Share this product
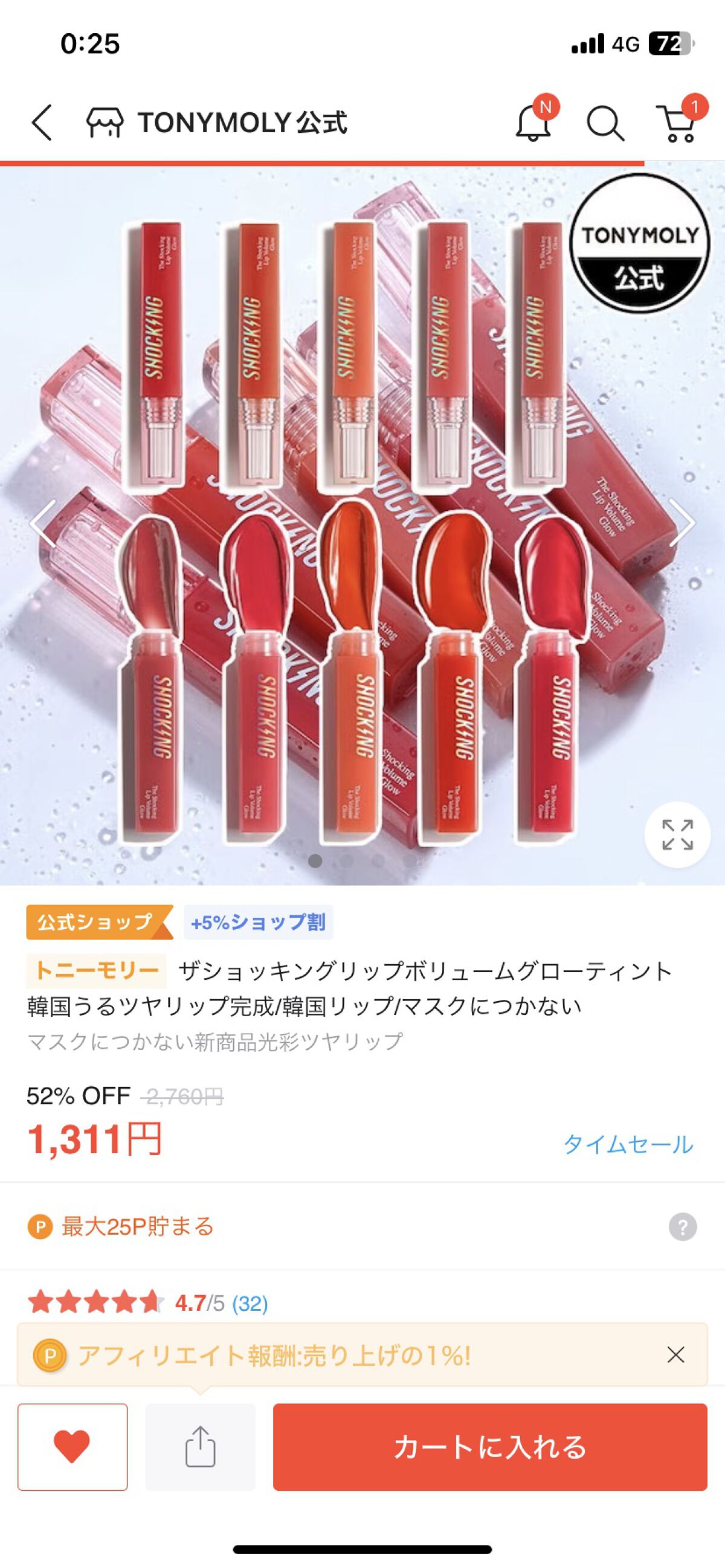725x1568 pixels. click(x=201, y=1447)
